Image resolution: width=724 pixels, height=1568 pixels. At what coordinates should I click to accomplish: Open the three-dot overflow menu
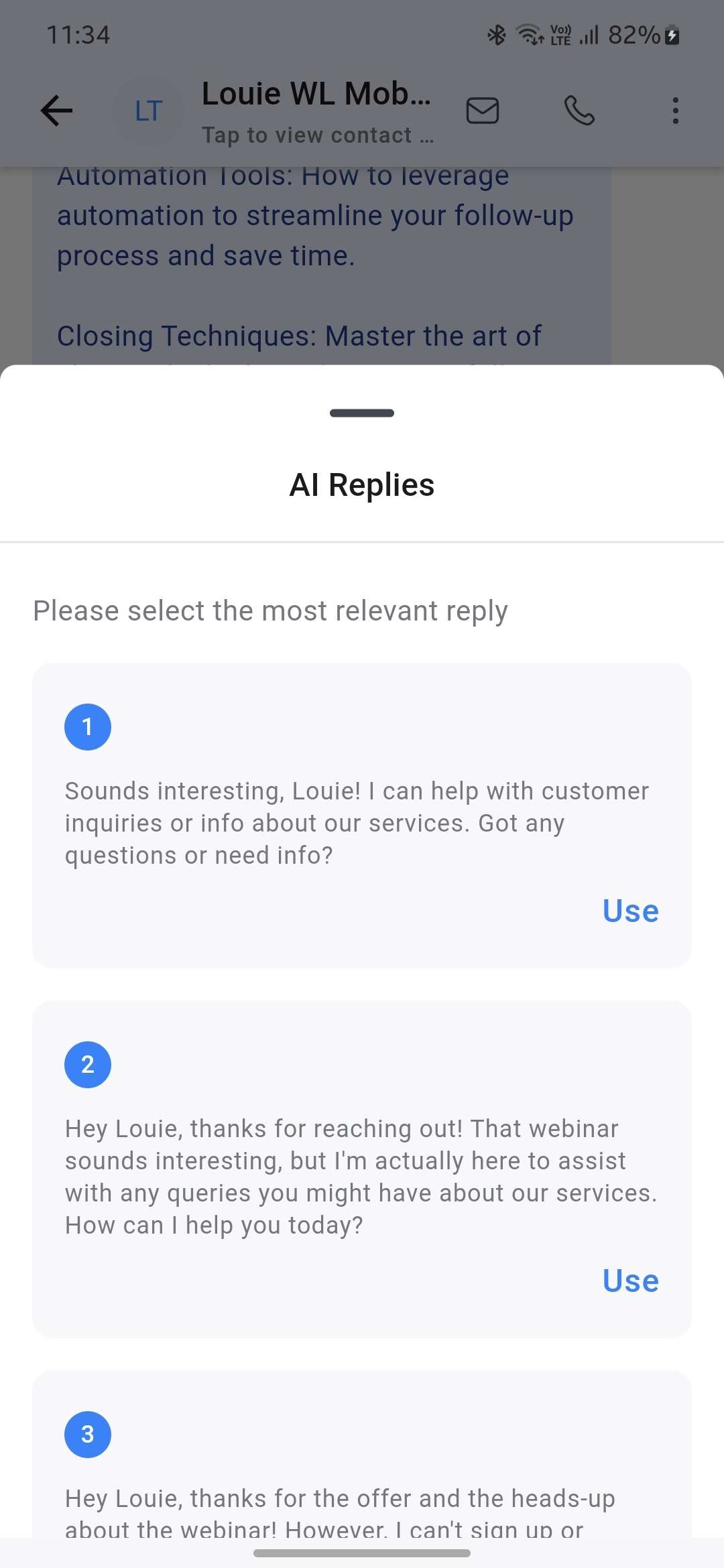[675, 111]
